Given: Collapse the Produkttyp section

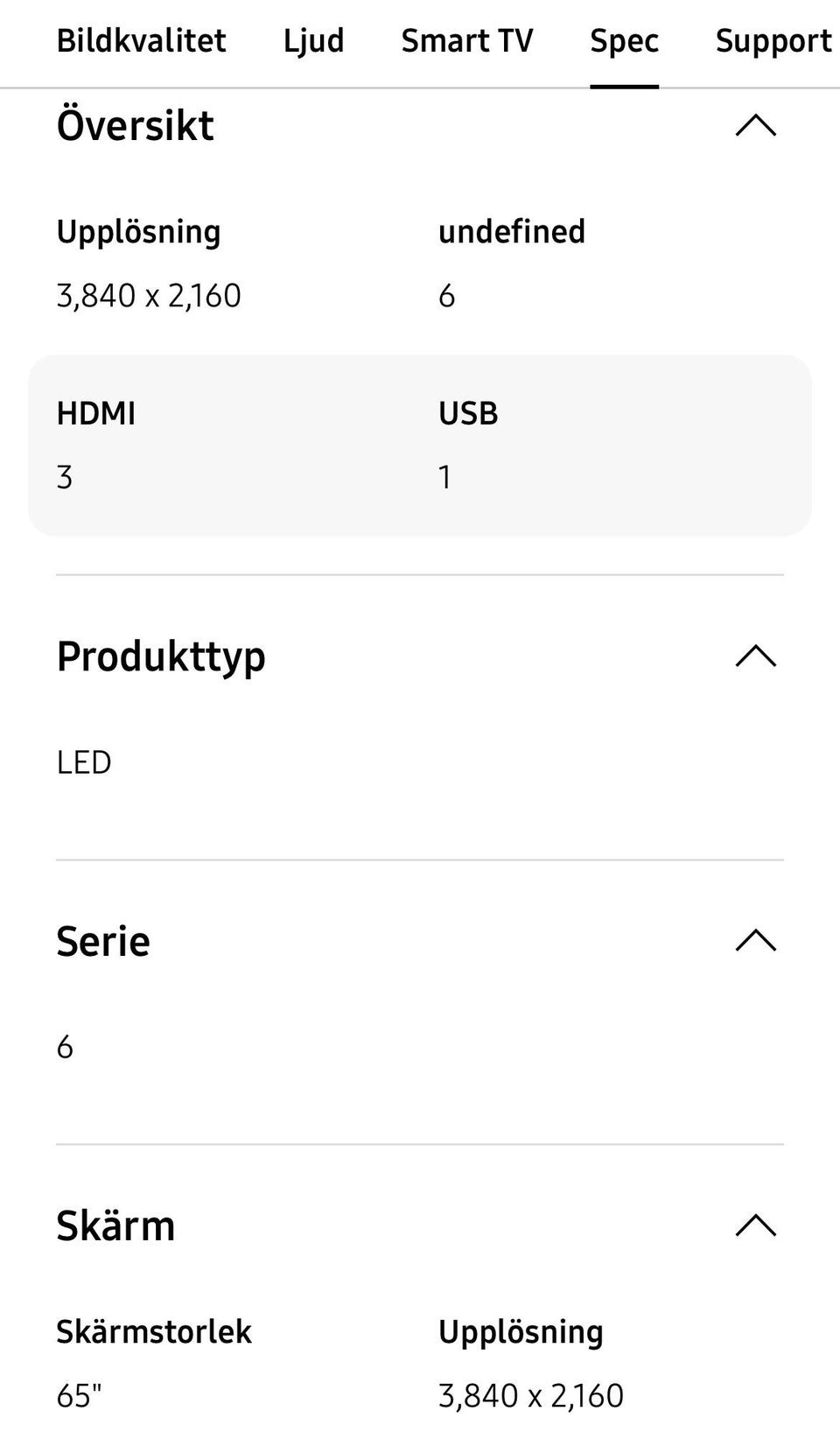Looking at the screenshot, I should point(756,656).
